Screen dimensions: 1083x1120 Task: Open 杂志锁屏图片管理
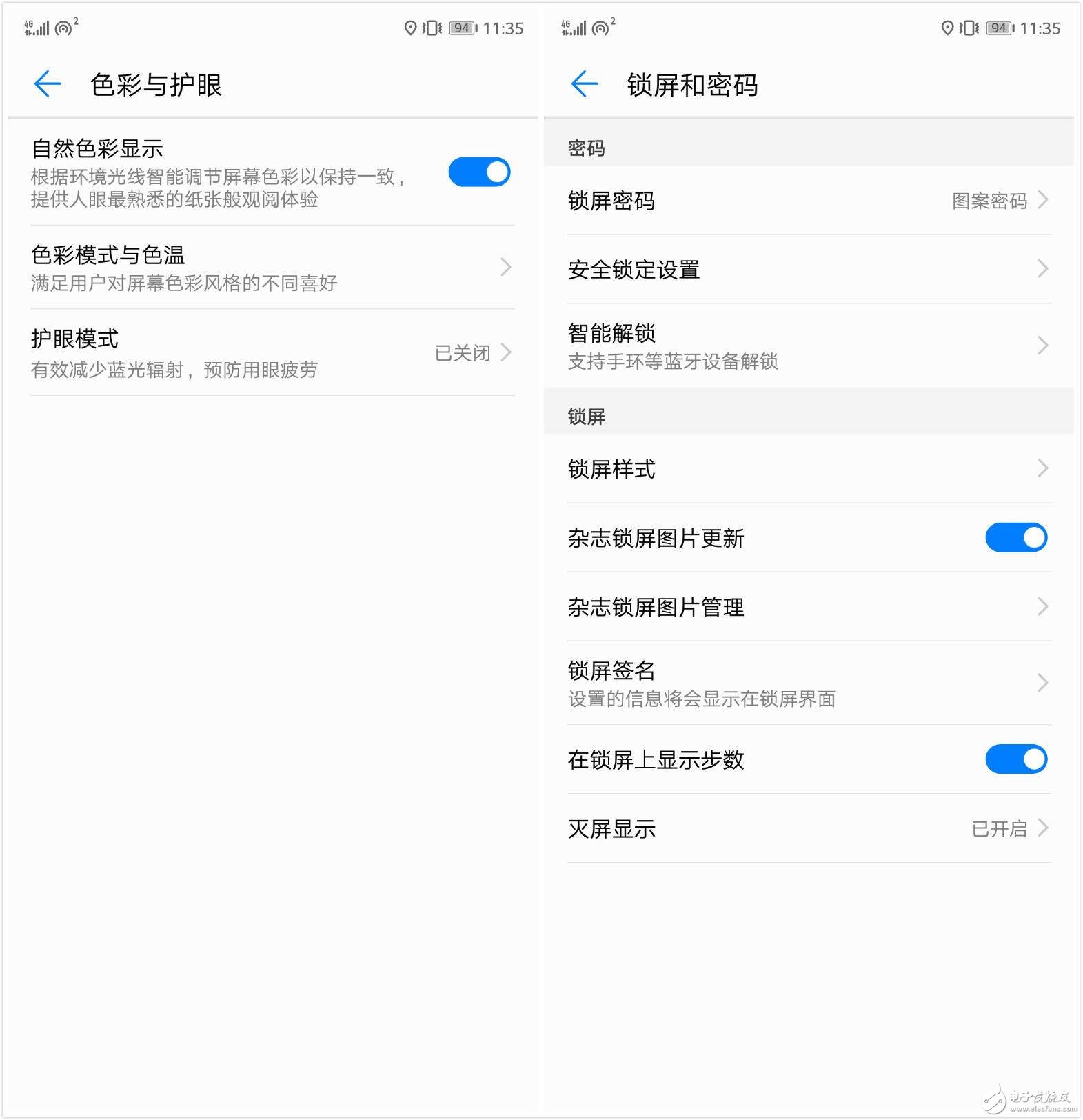pyautogui.click(x=809, y=607)
